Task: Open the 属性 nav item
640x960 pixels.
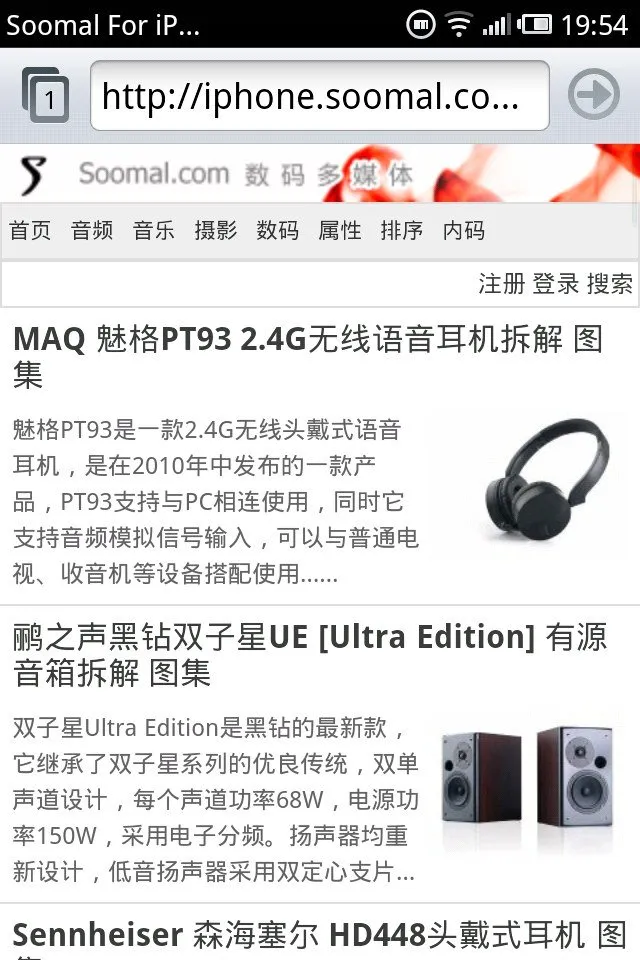Action: [340, 231]
